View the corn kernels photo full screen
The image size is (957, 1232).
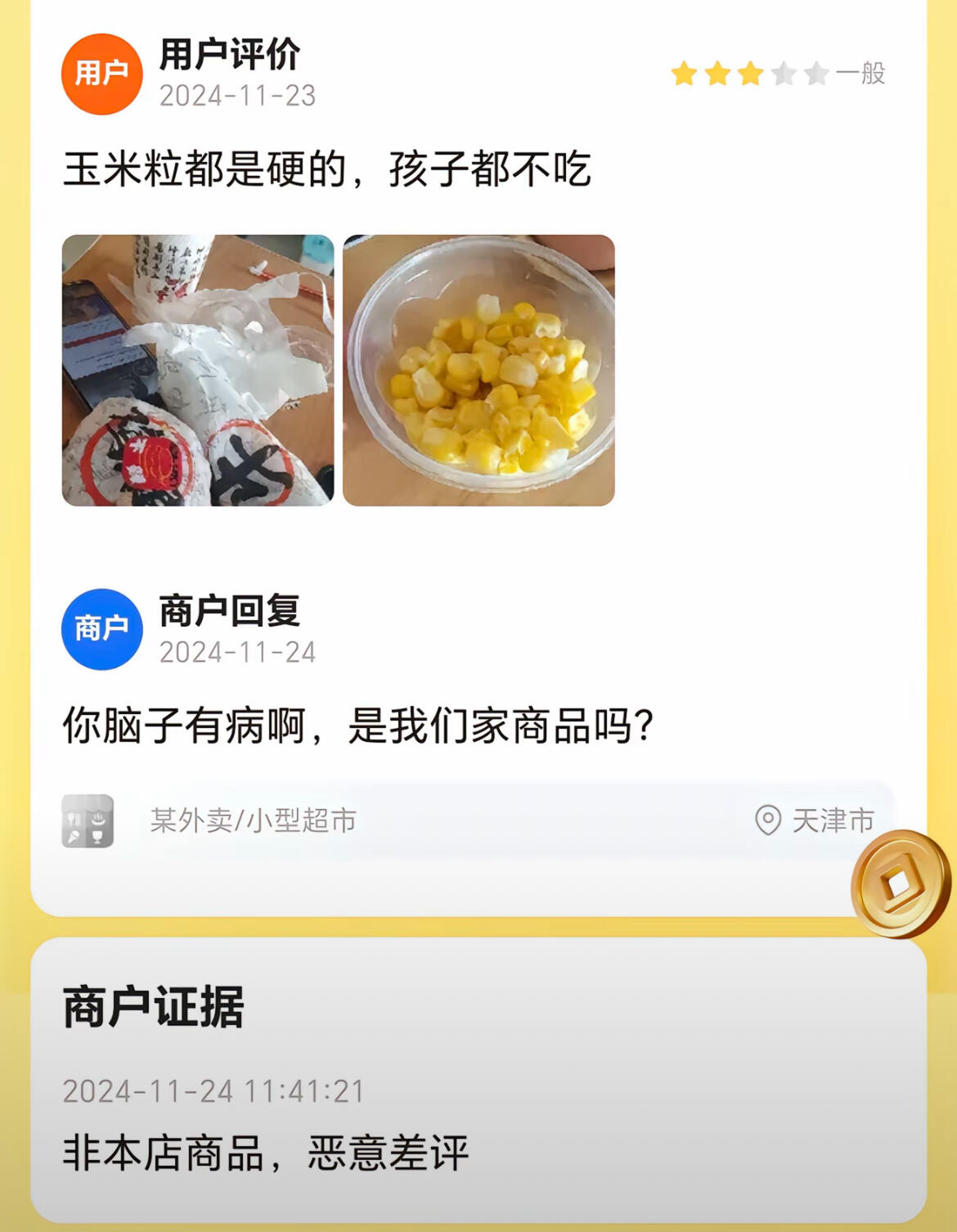click(x=478, y=370)
